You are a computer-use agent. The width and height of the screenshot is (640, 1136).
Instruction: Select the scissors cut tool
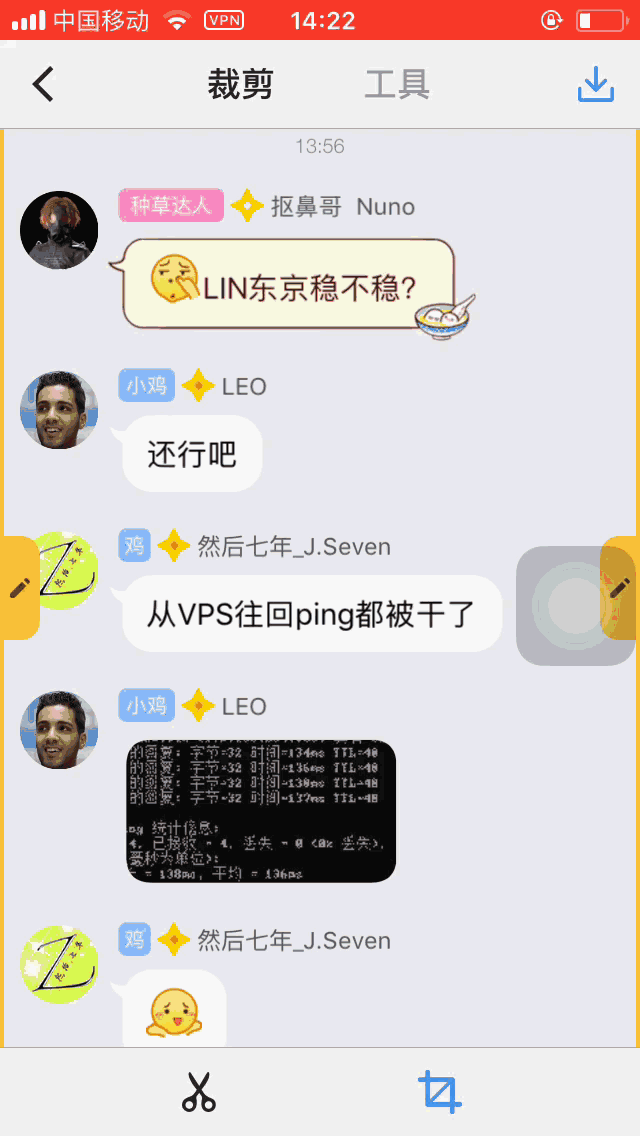coord(199,1092)
